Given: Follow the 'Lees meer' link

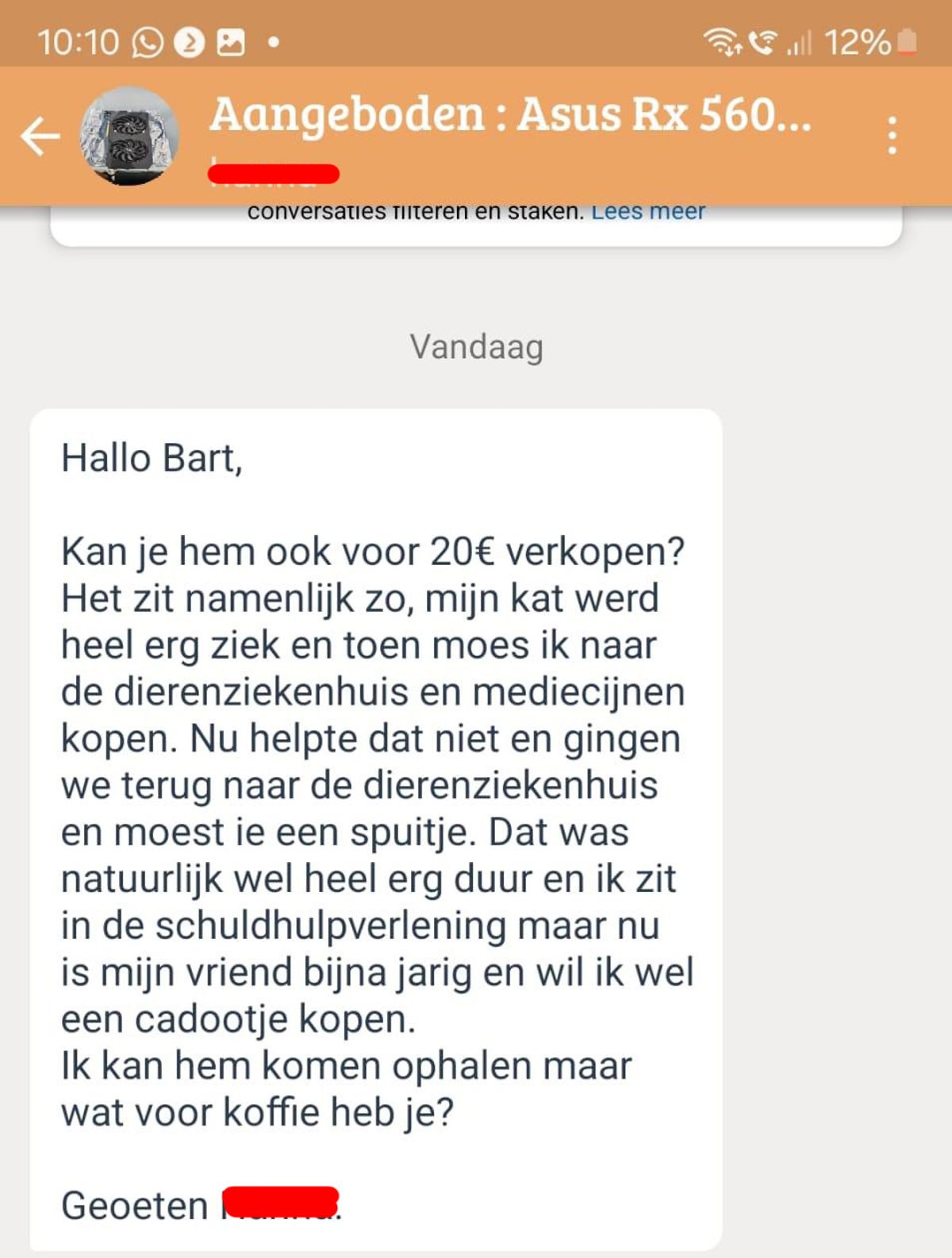Looking at the screenshot, I should [647, 213].
